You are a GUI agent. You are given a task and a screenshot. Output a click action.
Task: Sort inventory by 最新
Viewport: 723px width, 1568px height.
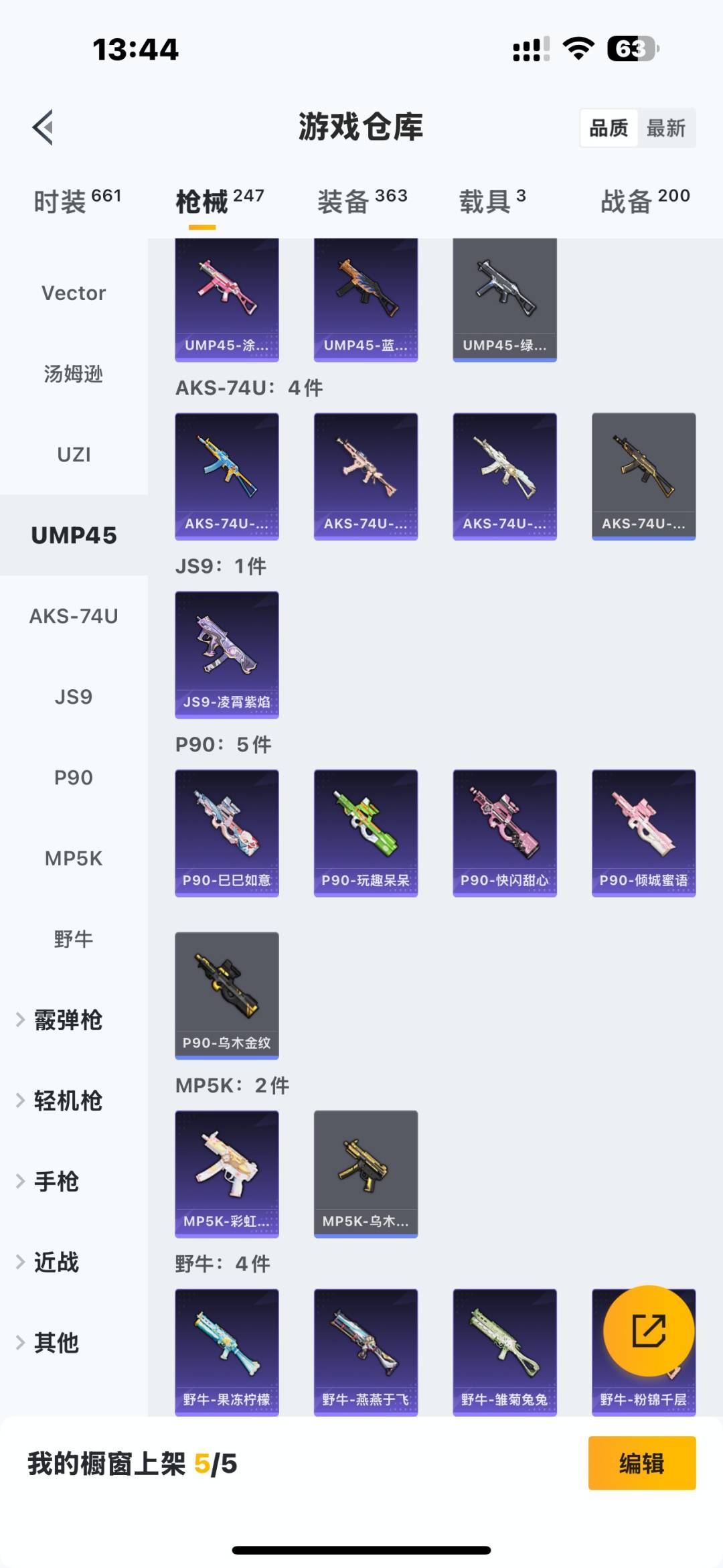(x=665, y=128)
